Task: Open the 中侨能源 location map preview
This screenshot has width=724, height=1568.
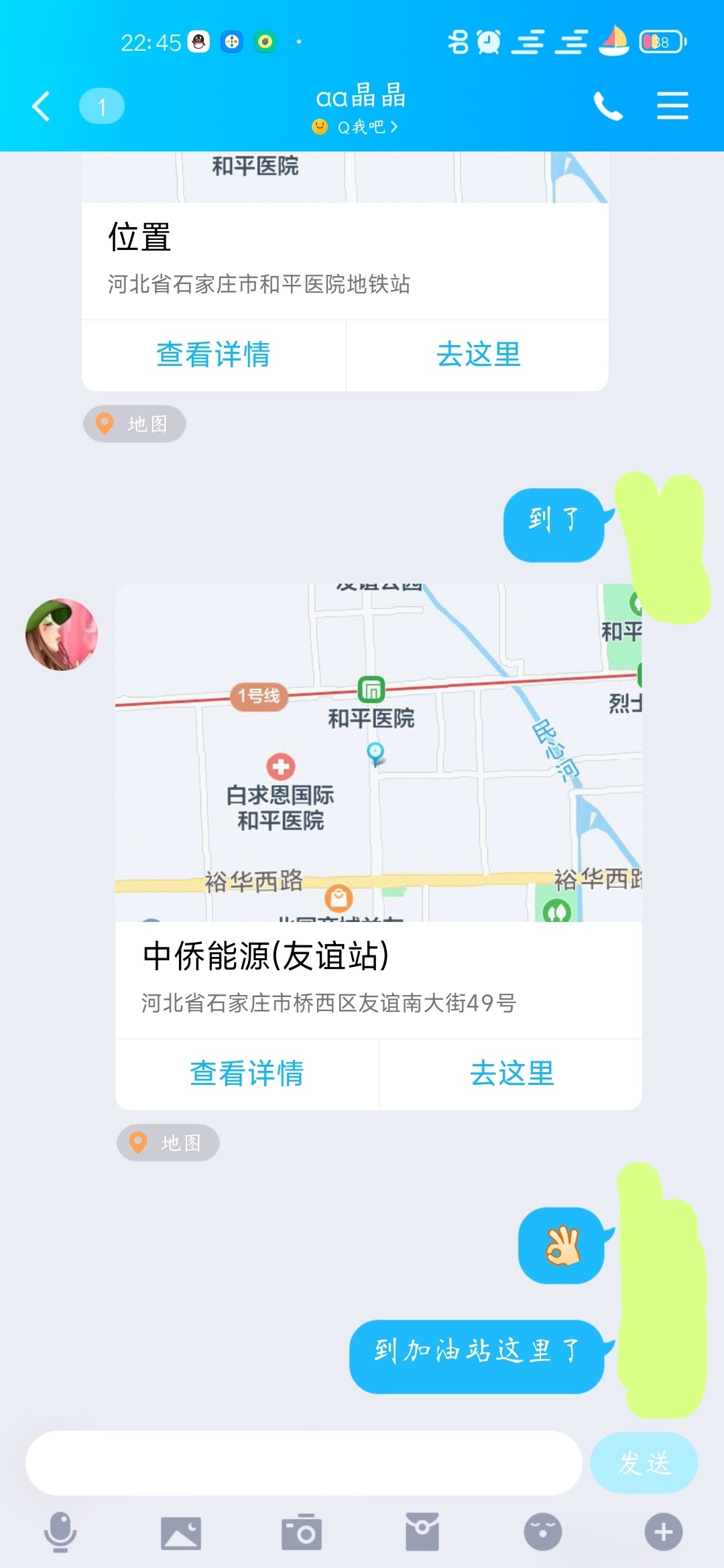Action: [x=378, y=752]
